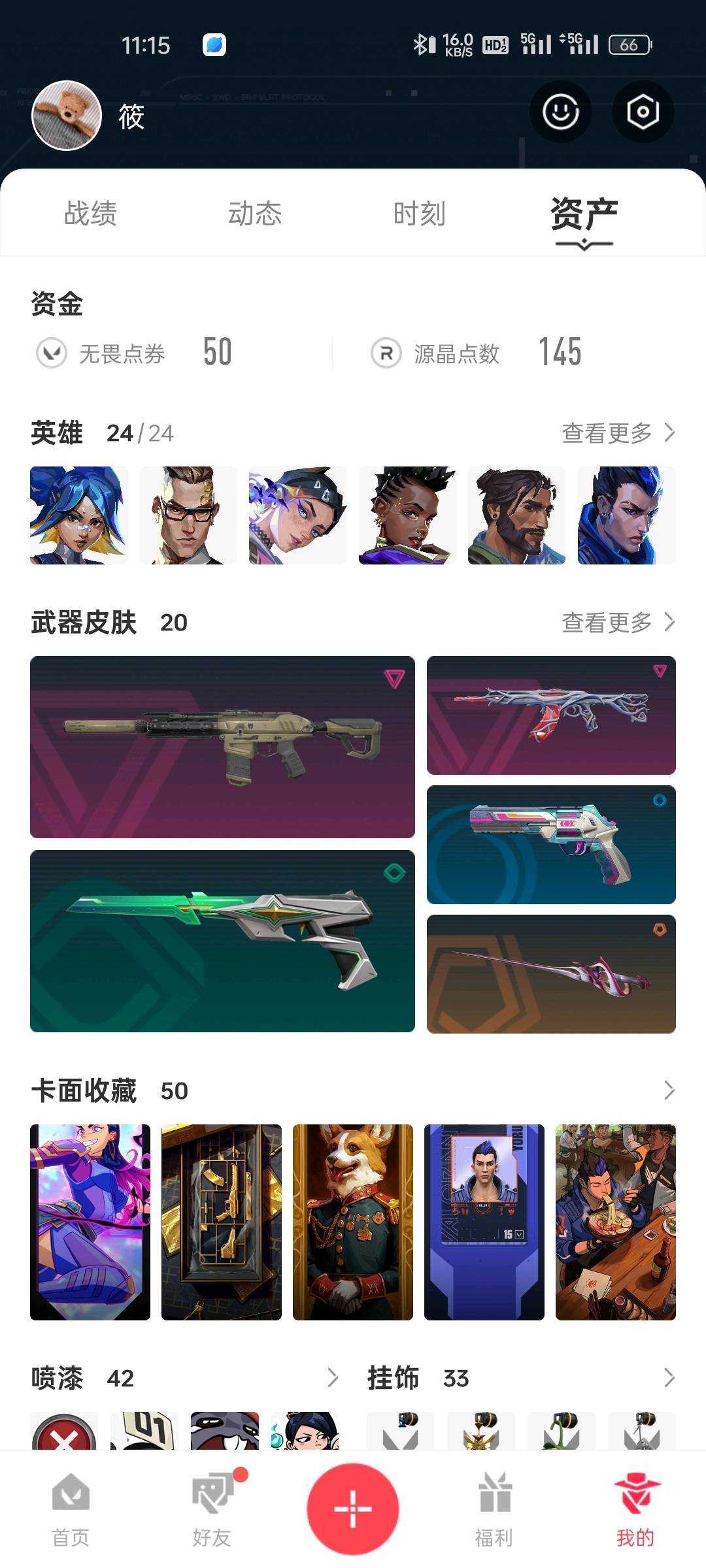Open the corgi in uniform player card
This screenshot has height=1568, width=706.
pos(353,1222)
